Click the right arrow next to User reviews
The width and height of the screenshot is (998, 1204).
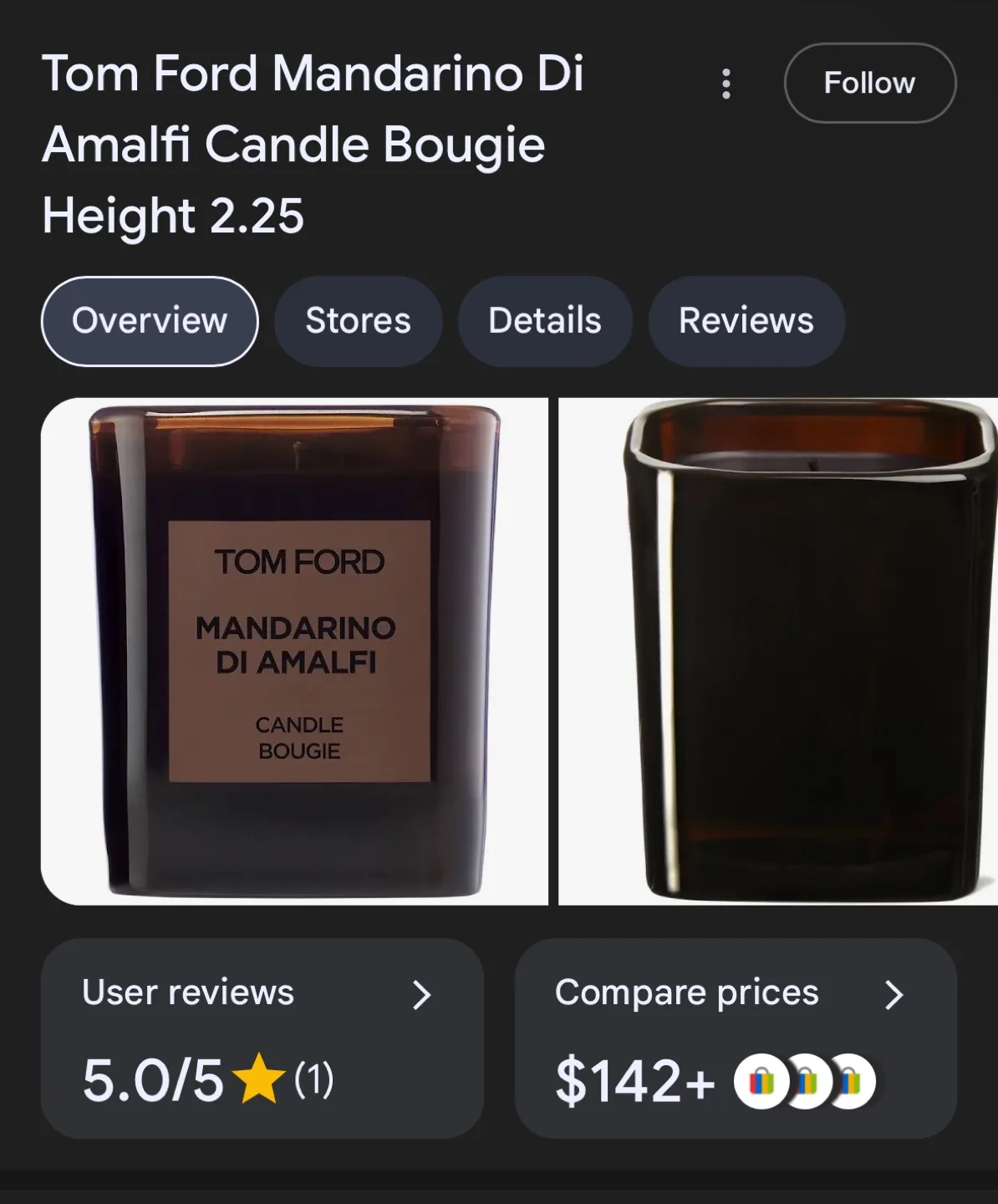click(x=420, y=997)
